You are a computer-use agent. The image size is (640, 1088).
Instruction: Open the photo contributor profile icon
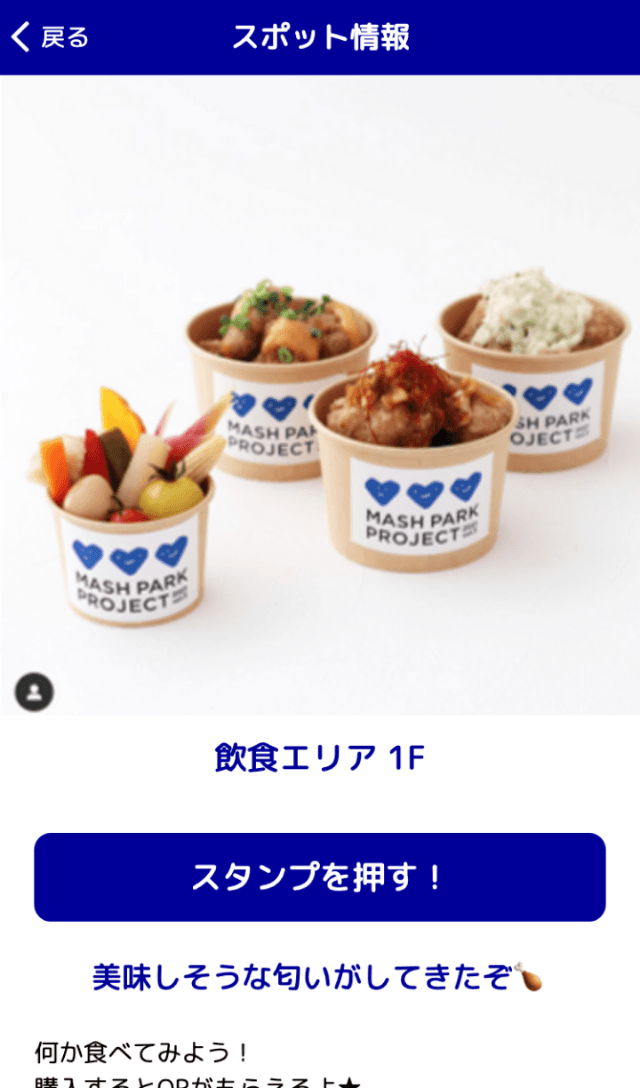[34, 692]
